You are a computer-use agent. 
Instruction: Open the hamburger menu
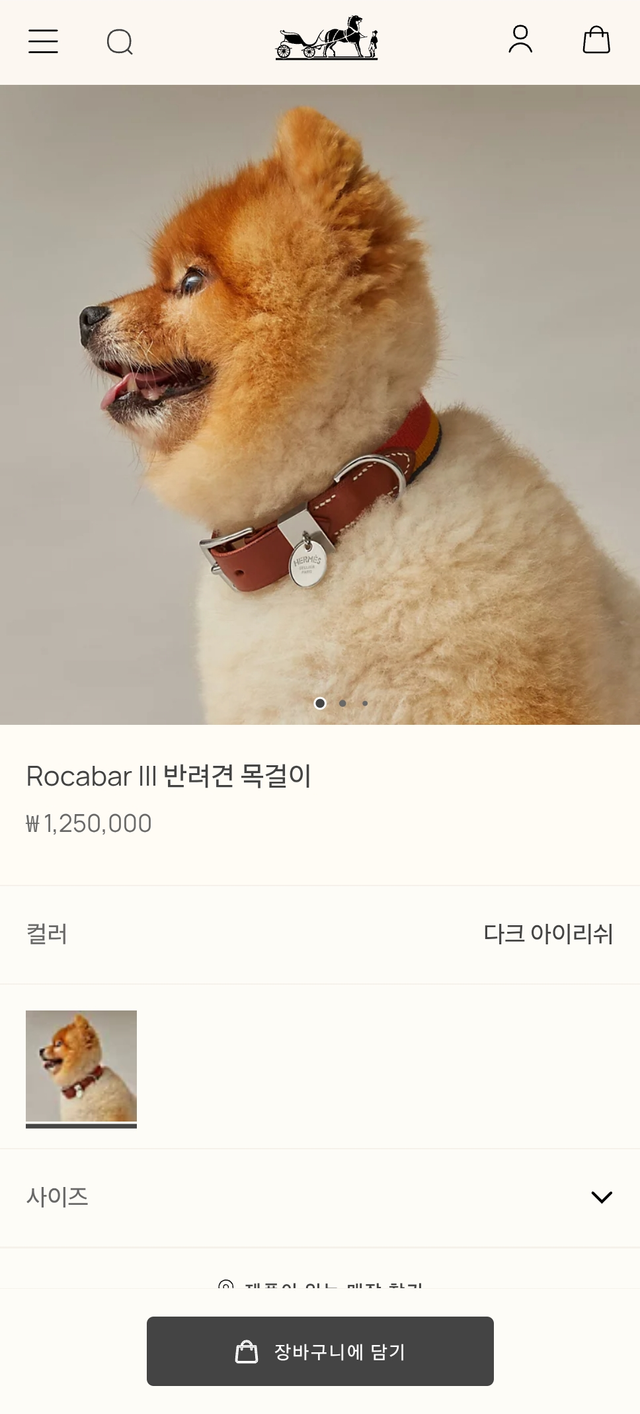pos(43,41)
